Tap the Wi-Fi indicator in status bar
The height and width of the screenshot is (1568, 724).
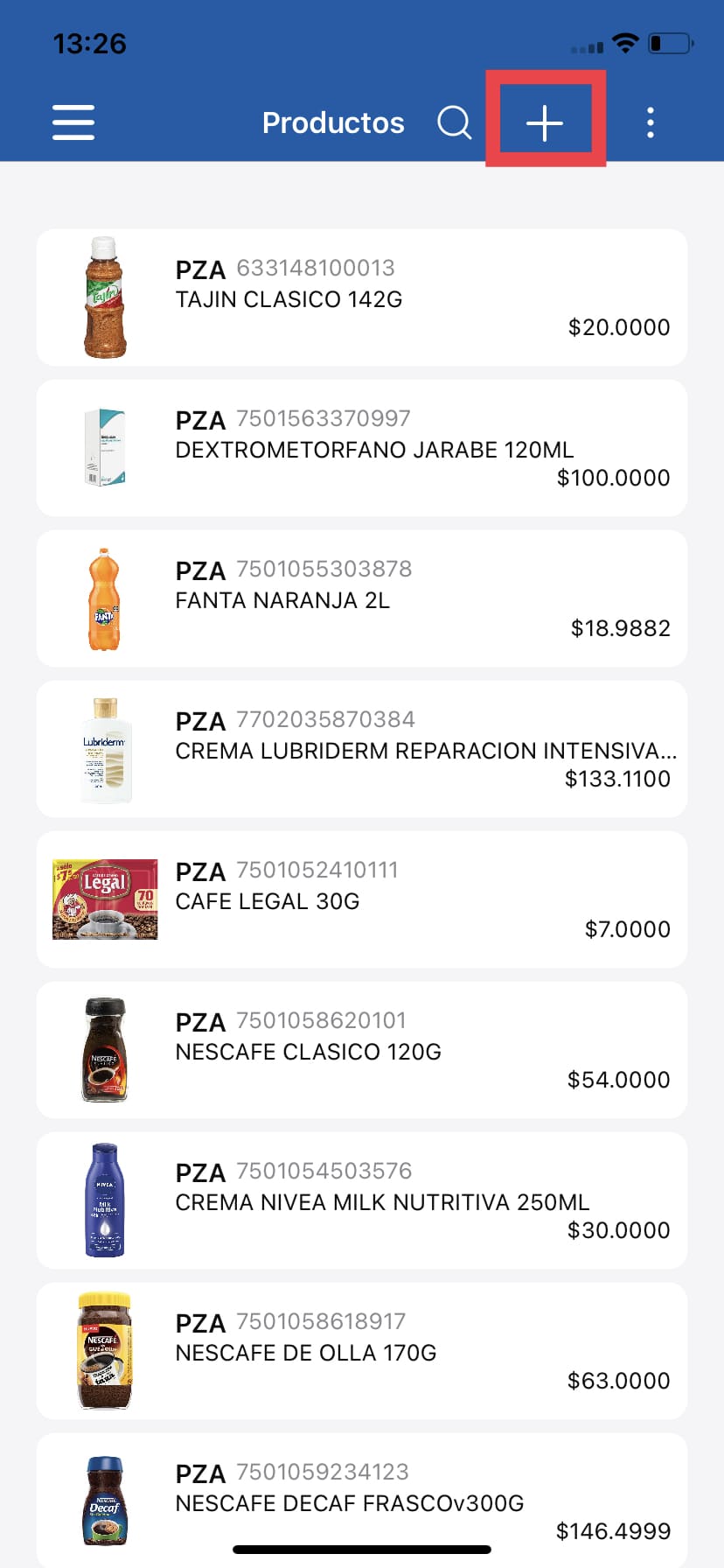click(626, 41)
